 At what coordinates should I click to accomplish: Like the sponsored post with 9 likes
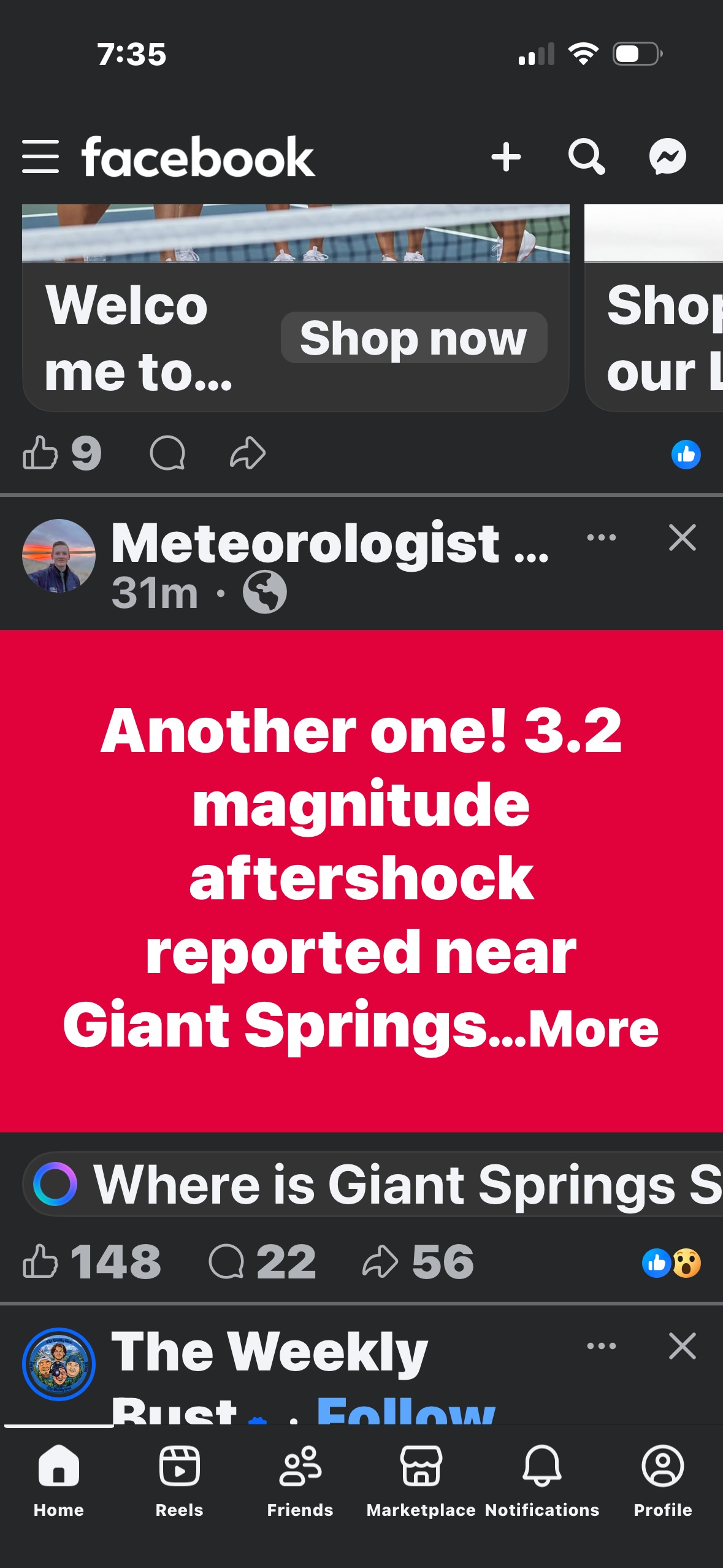coord(40,453)
